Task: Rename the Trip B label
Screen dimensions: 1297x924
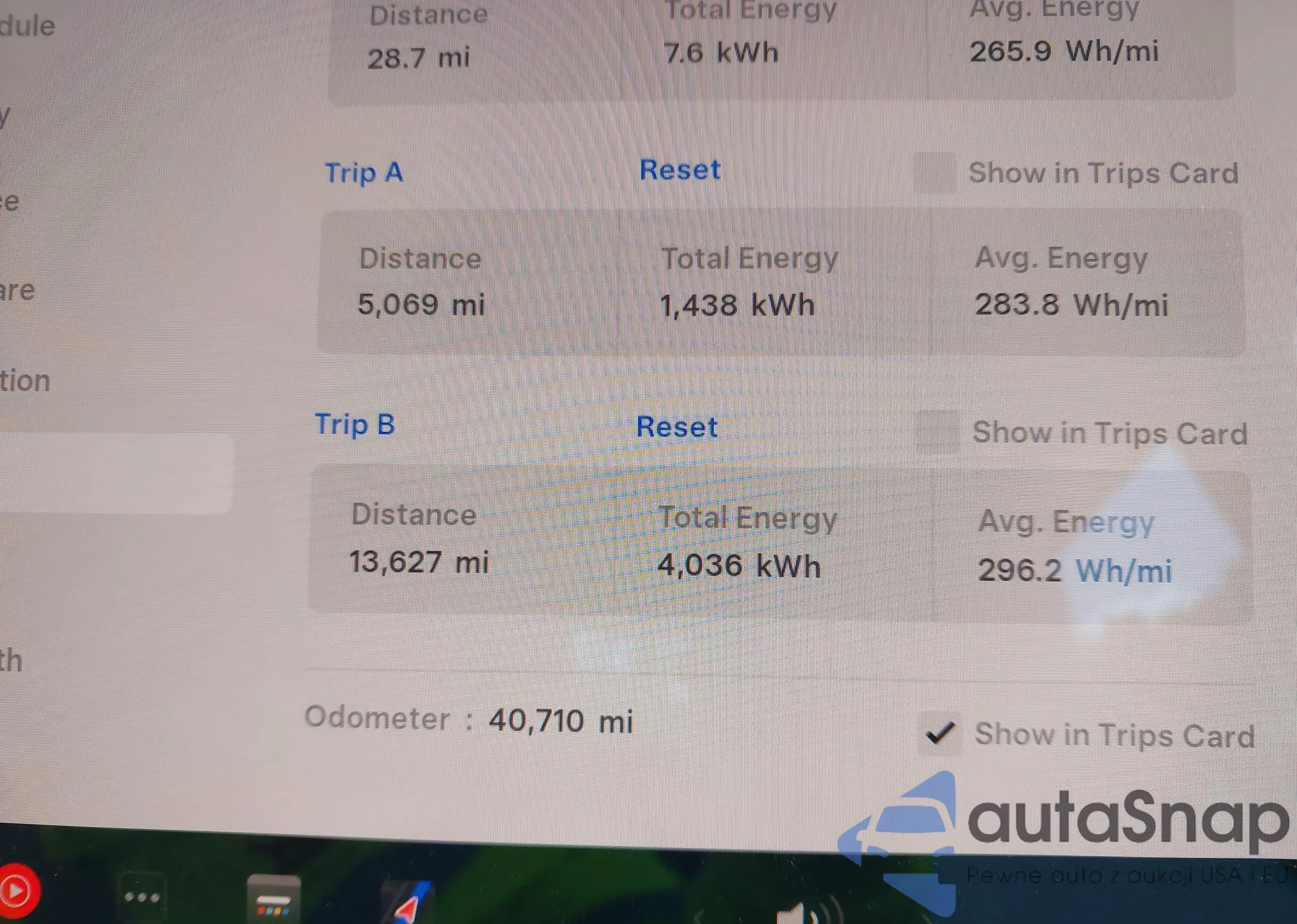Action: pos(355,425)
